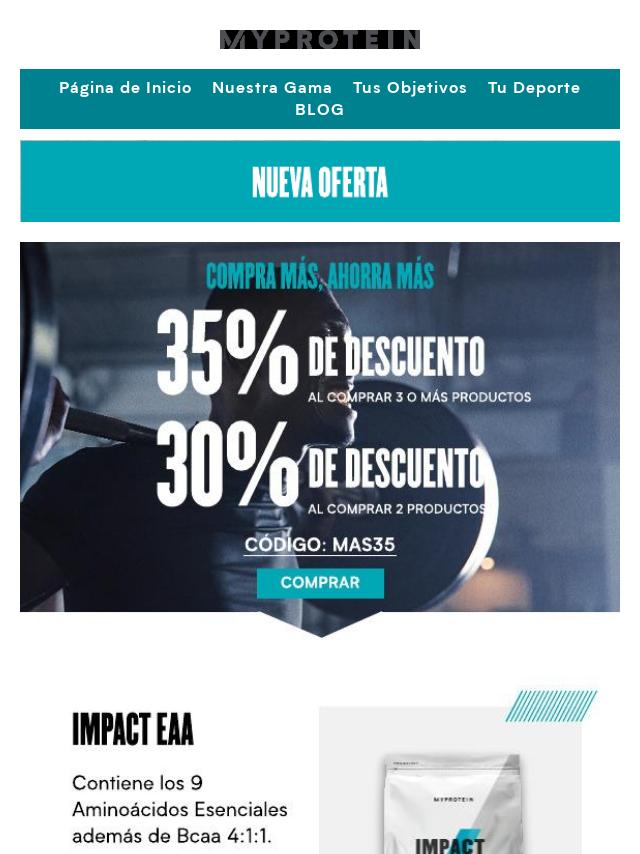Open the Impact EAA product image
Image resolution: width=640 pixels, height=854 pixels.
[x=450, y=780]
